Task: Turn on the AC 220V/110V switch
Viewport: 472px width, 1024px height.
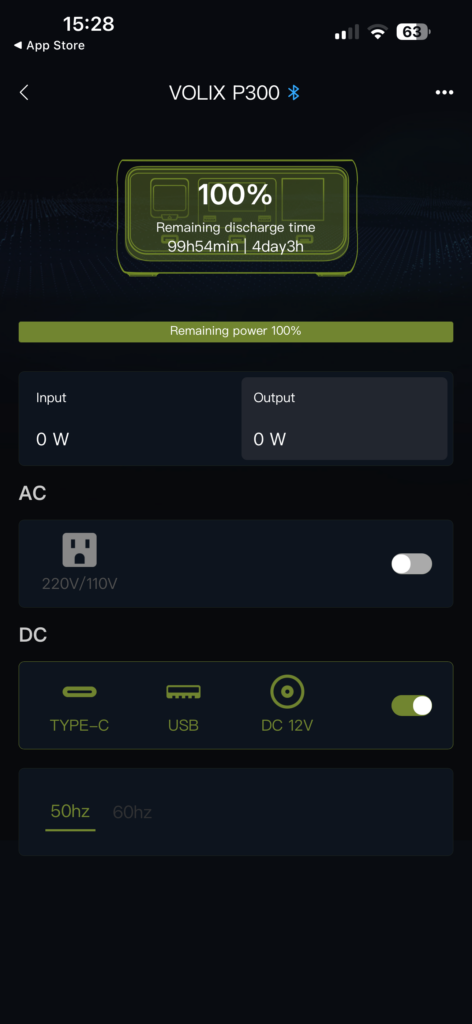Action: (x=411, y=564)
